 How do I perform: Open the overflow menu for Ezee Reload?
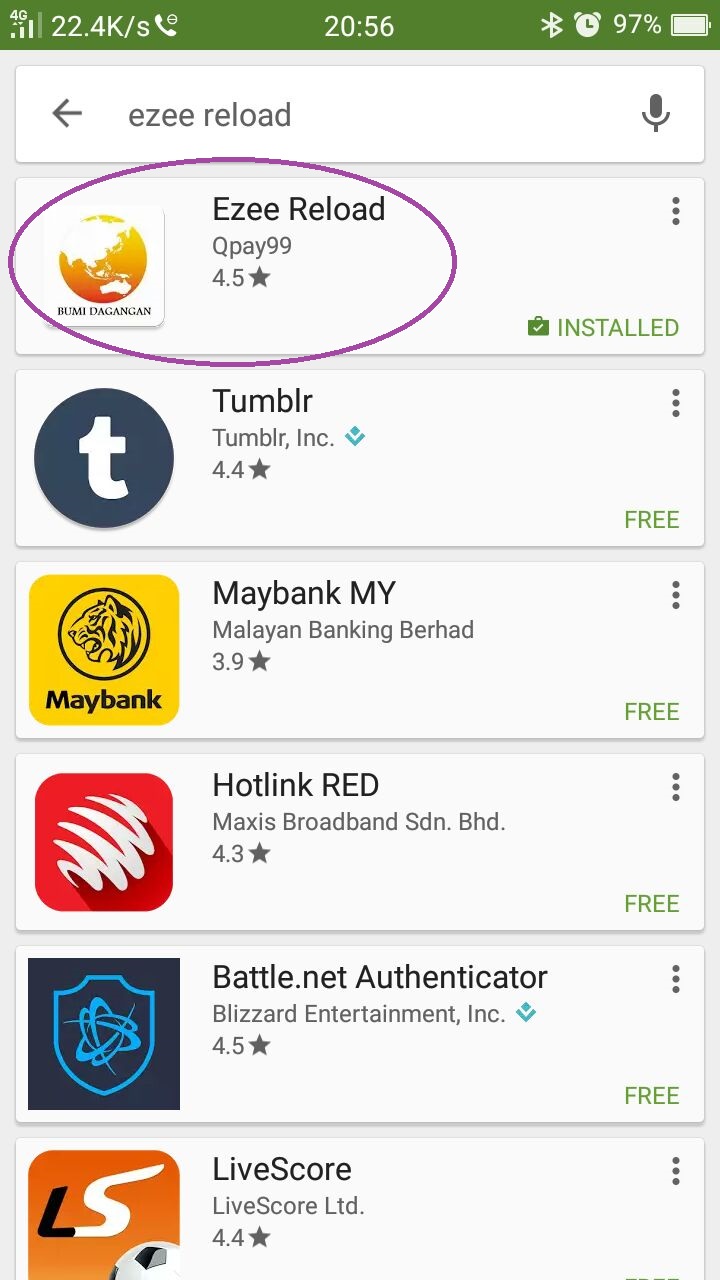point(675,211)
